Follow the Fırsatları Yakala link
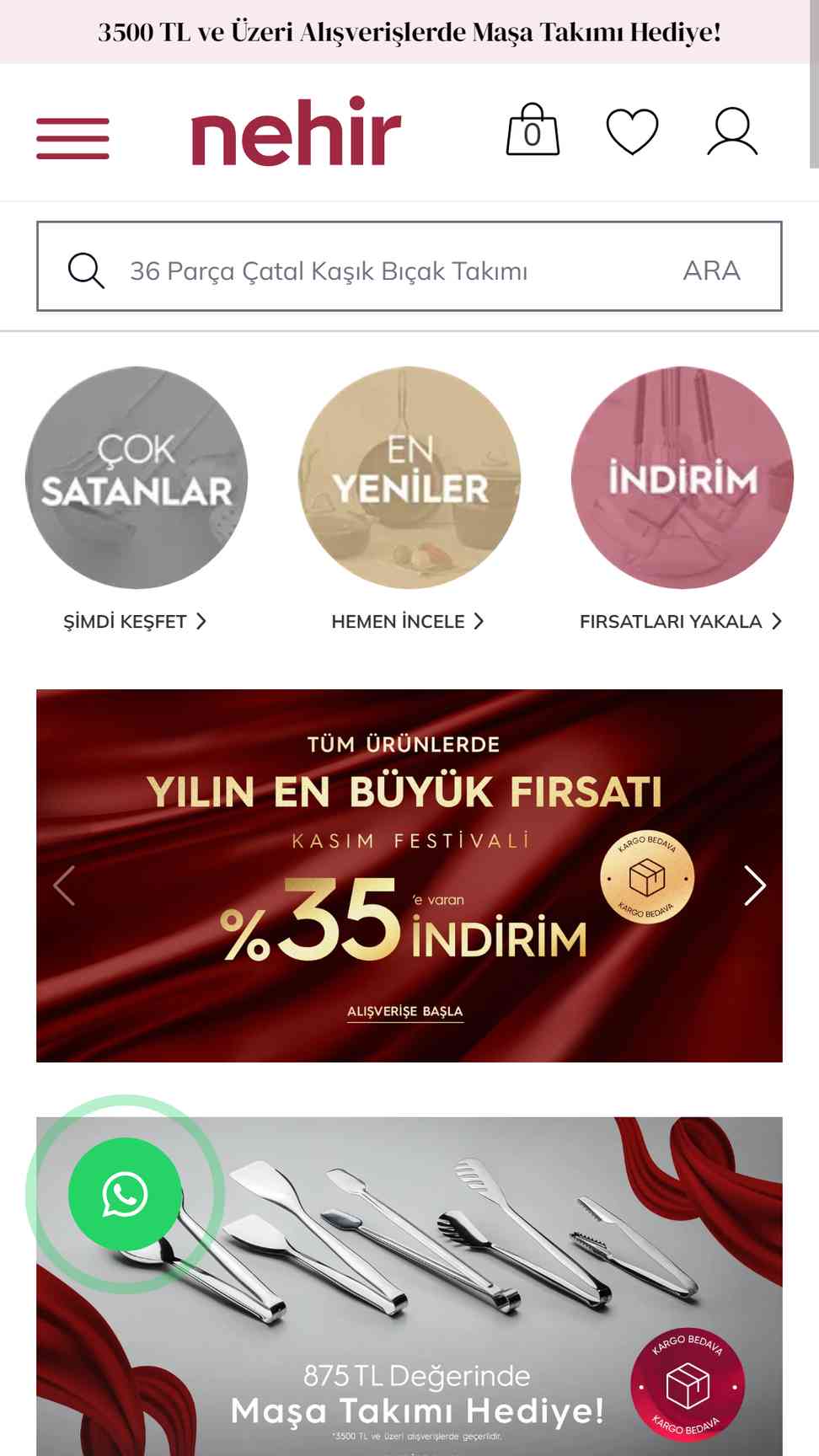 [x=680, y=622]
